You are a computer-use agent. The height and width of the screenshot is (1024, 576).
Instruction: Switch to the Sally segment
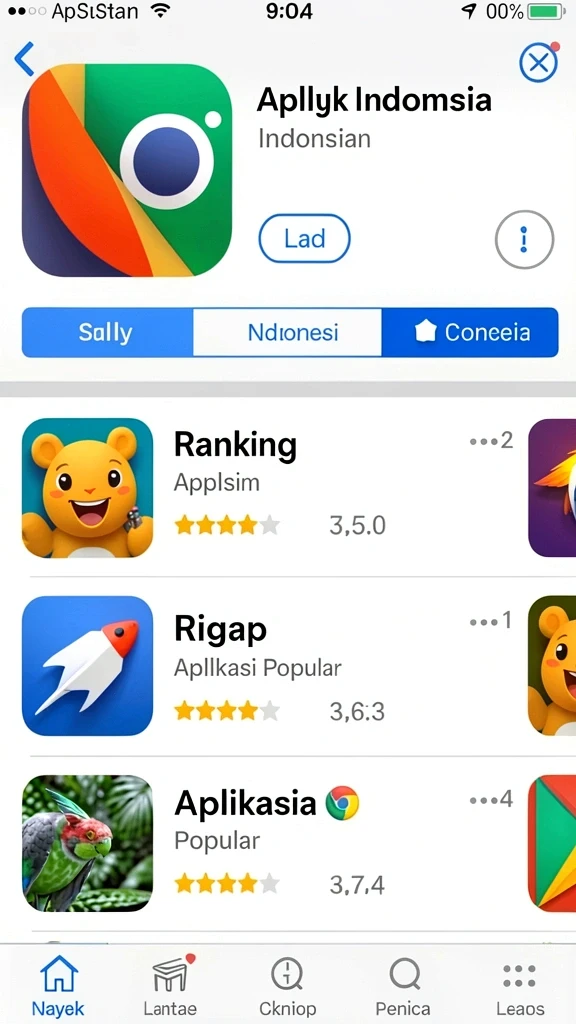[107, 332]
